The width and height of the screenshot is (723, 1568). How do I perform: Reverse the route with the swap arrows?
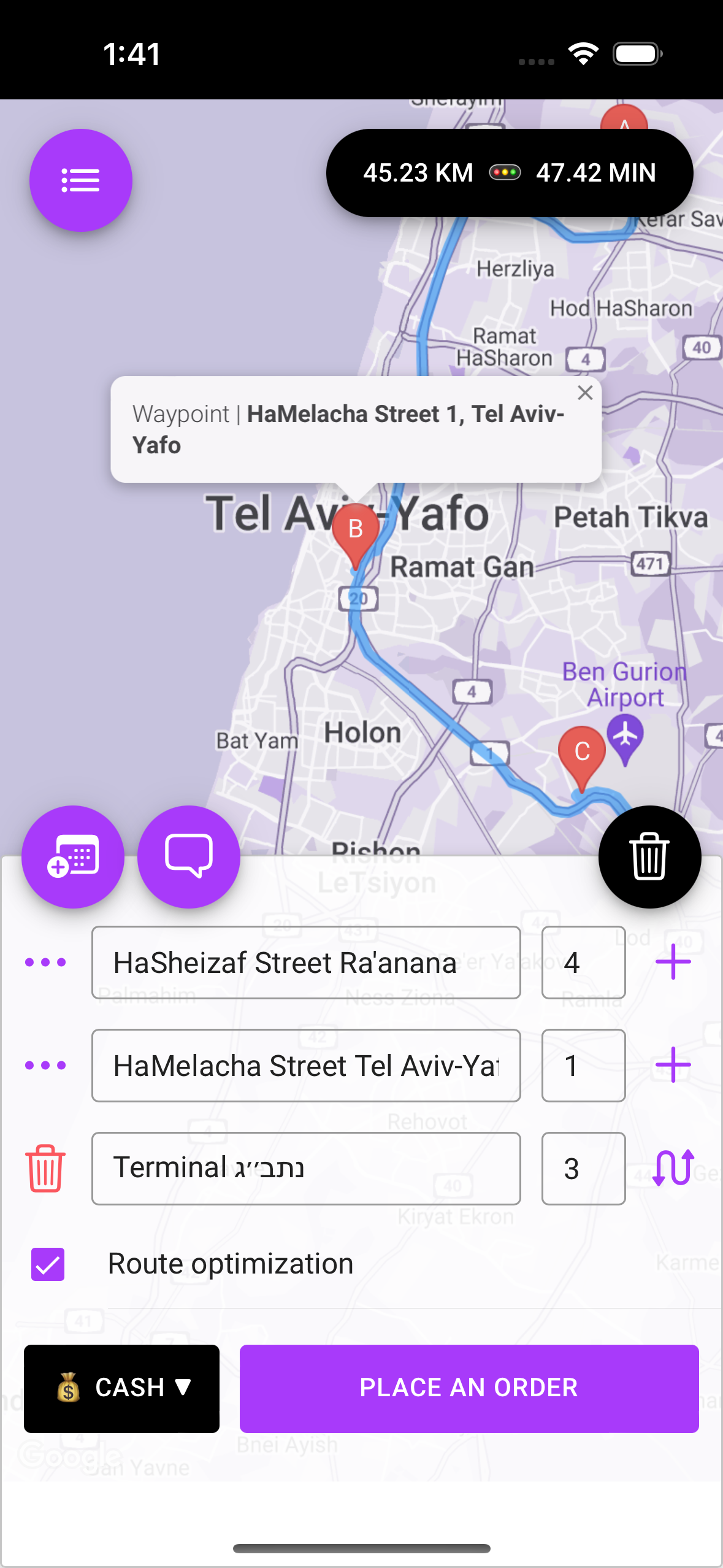click(x=673, y=1168)
